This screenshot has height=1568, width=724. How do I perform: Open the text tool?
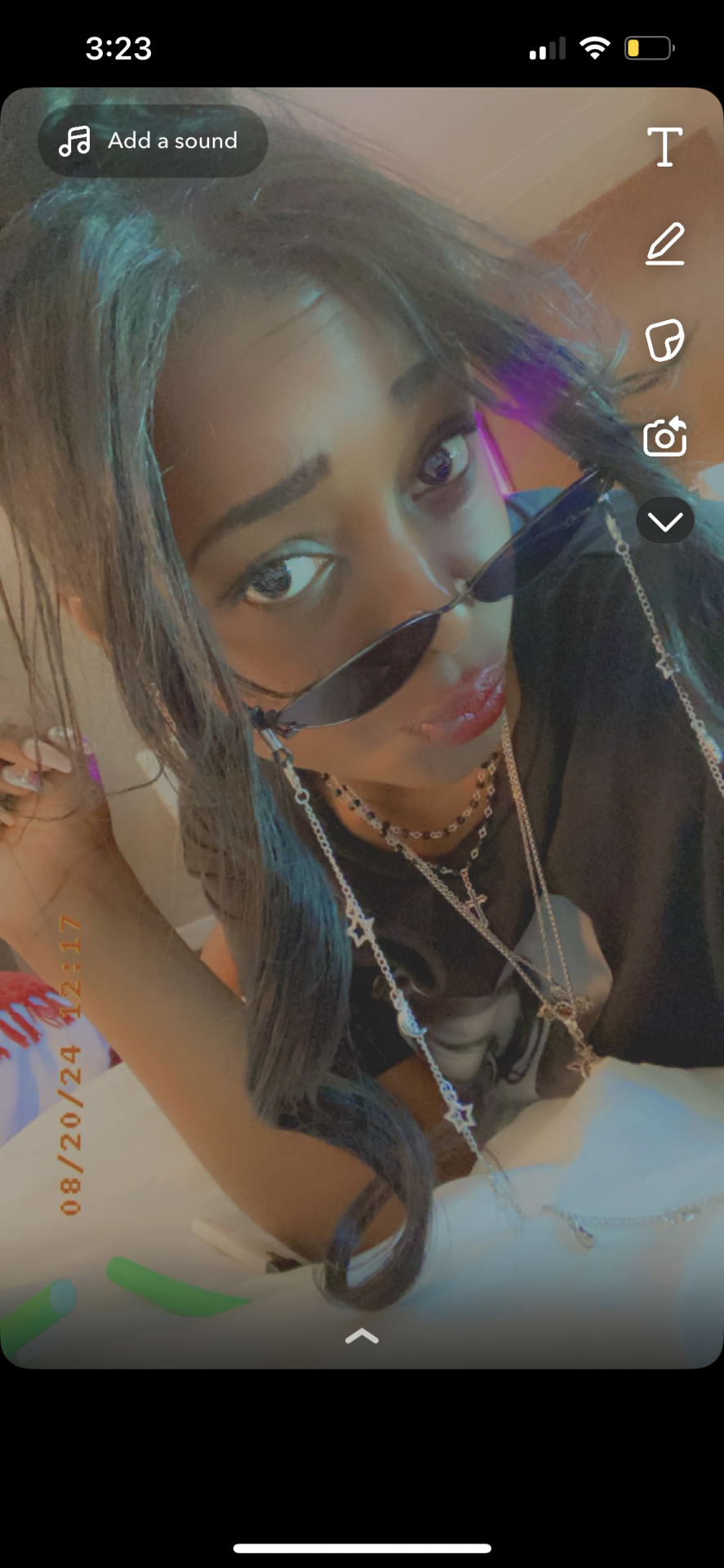664,147
